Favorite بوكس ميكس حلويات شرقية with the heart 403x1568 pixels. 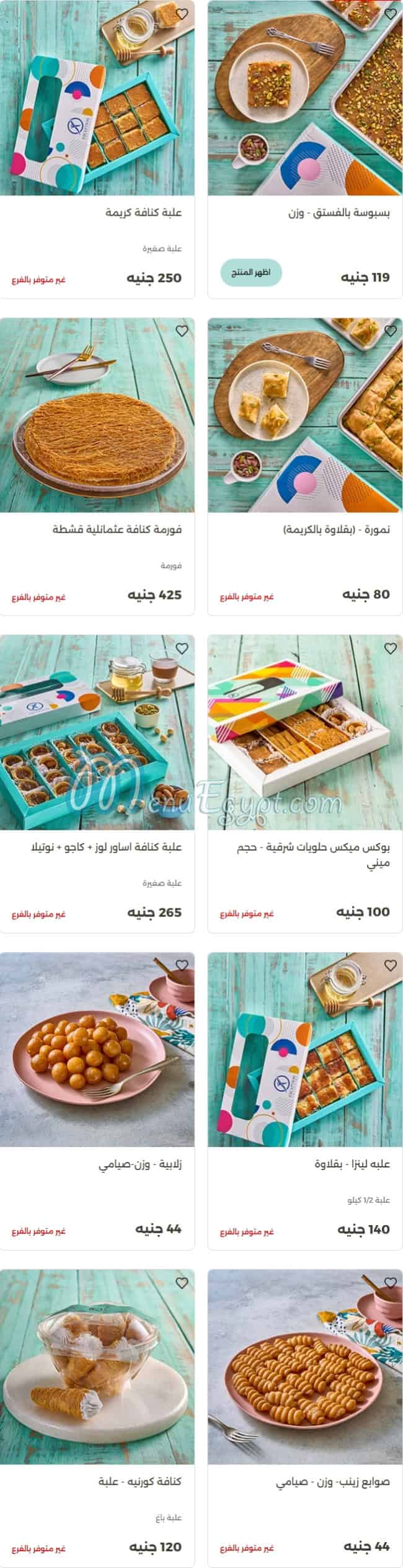point(390,649)
